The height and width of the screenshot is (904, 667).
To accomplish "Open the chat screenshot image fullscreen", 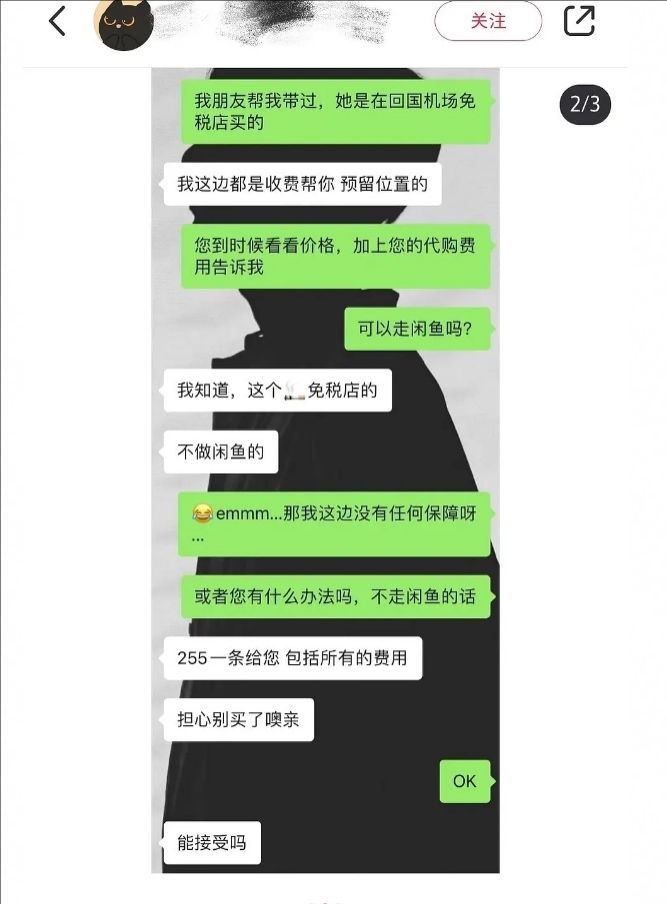I will click(325, 470).
